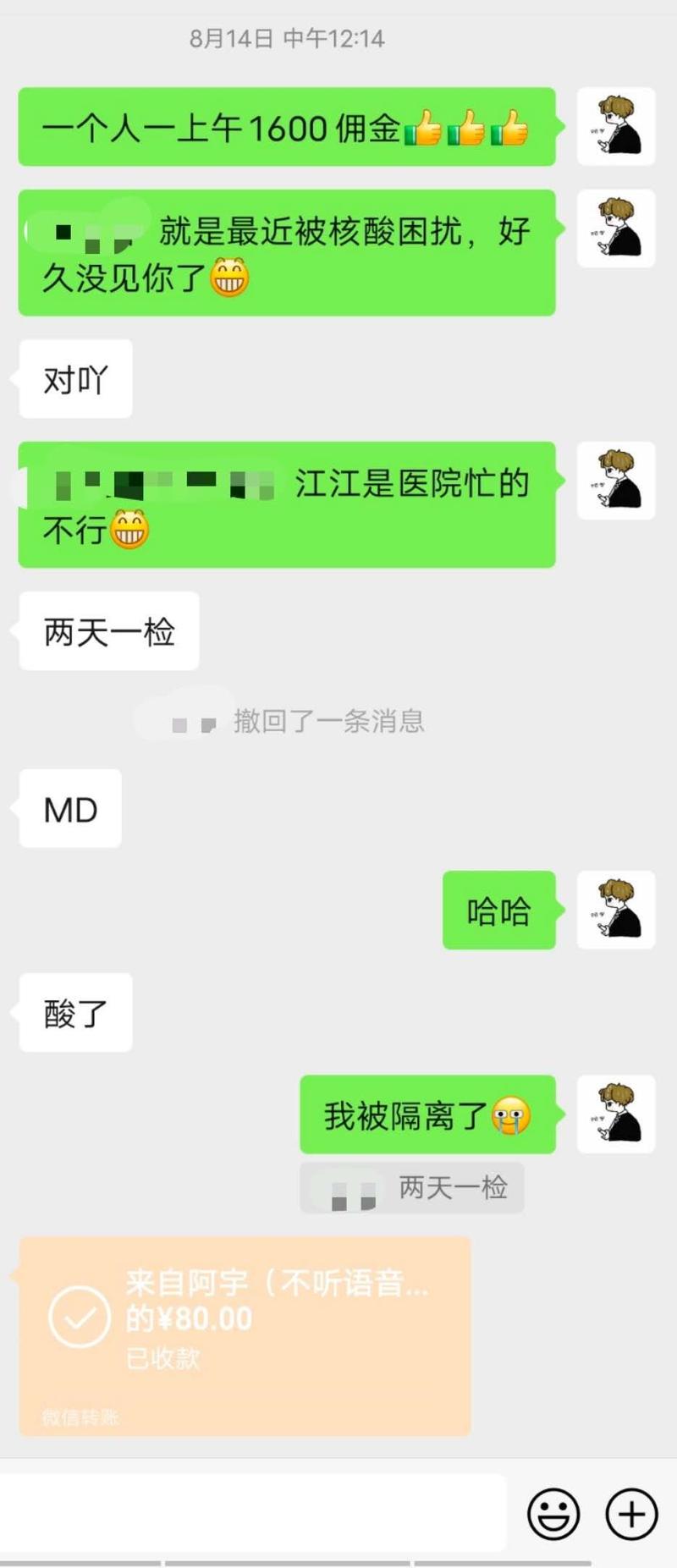Image resolution: width=677 pixels, height=1568 pixels.
Task: Click the avatar next to the 哈哈 reply
Action: click(x=616, y=911)
